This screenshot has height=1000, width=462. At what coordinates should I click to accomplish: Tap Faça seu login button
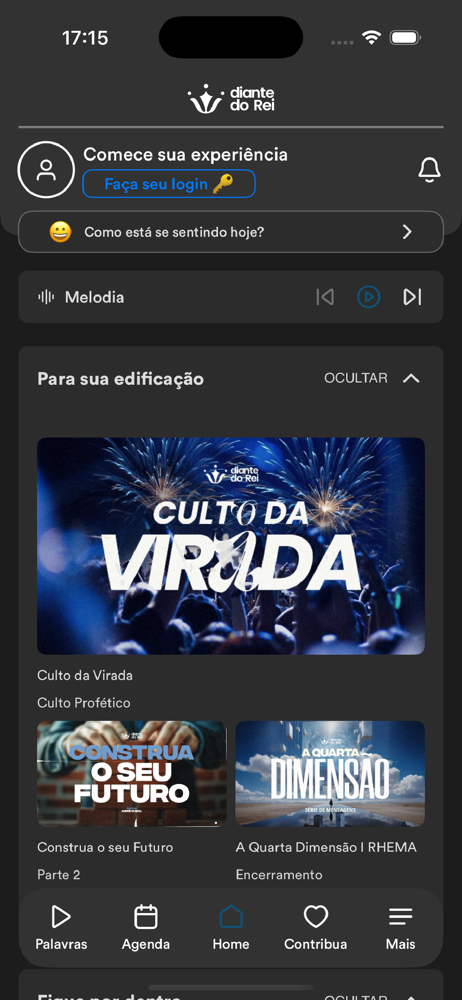(x=169, y=184)
